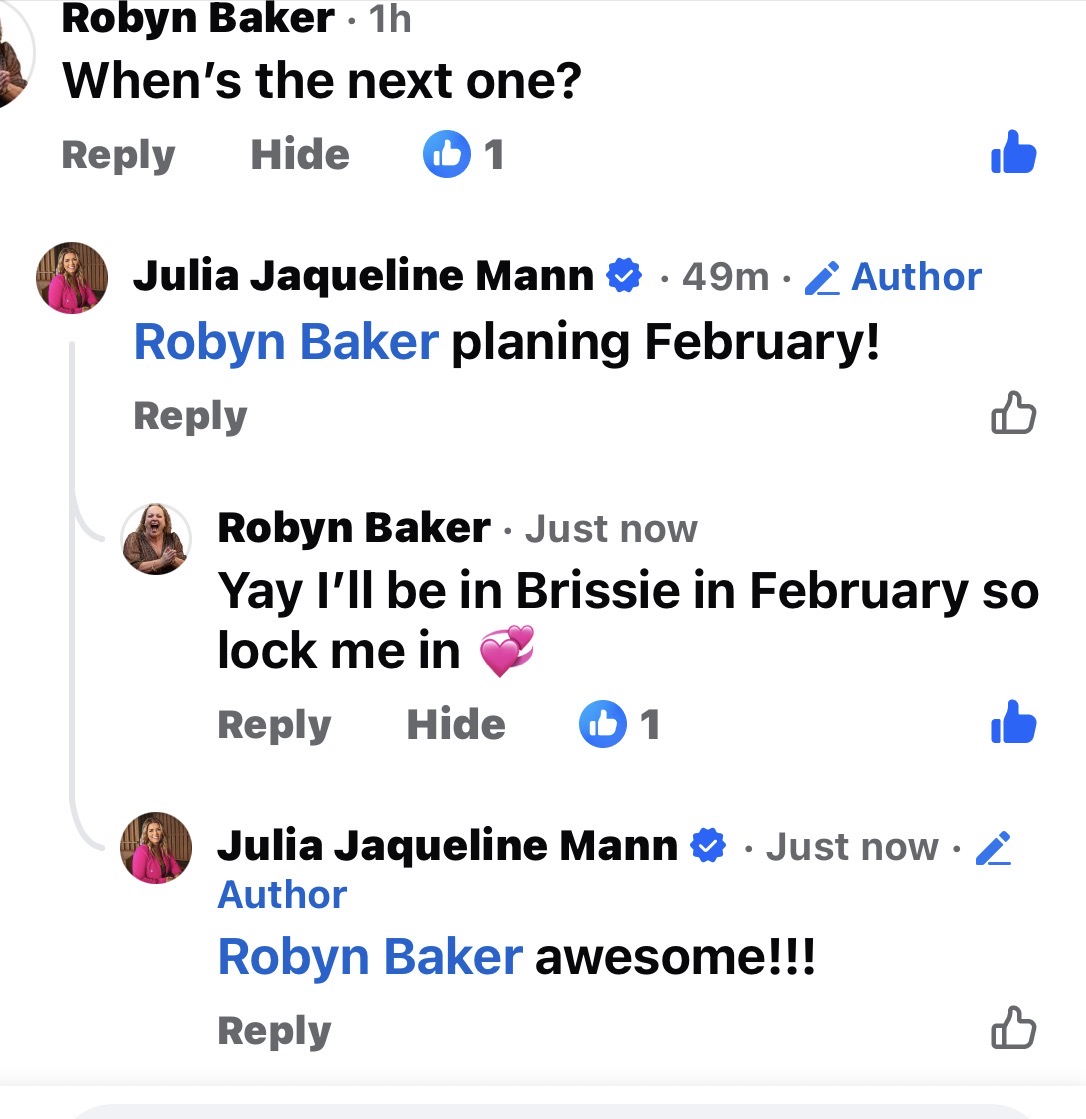Image resolution: width=1086 pixels, height=1119 pixels.
Task: Hide Robyn's "lock me in" comment
Action: [455, 725]
